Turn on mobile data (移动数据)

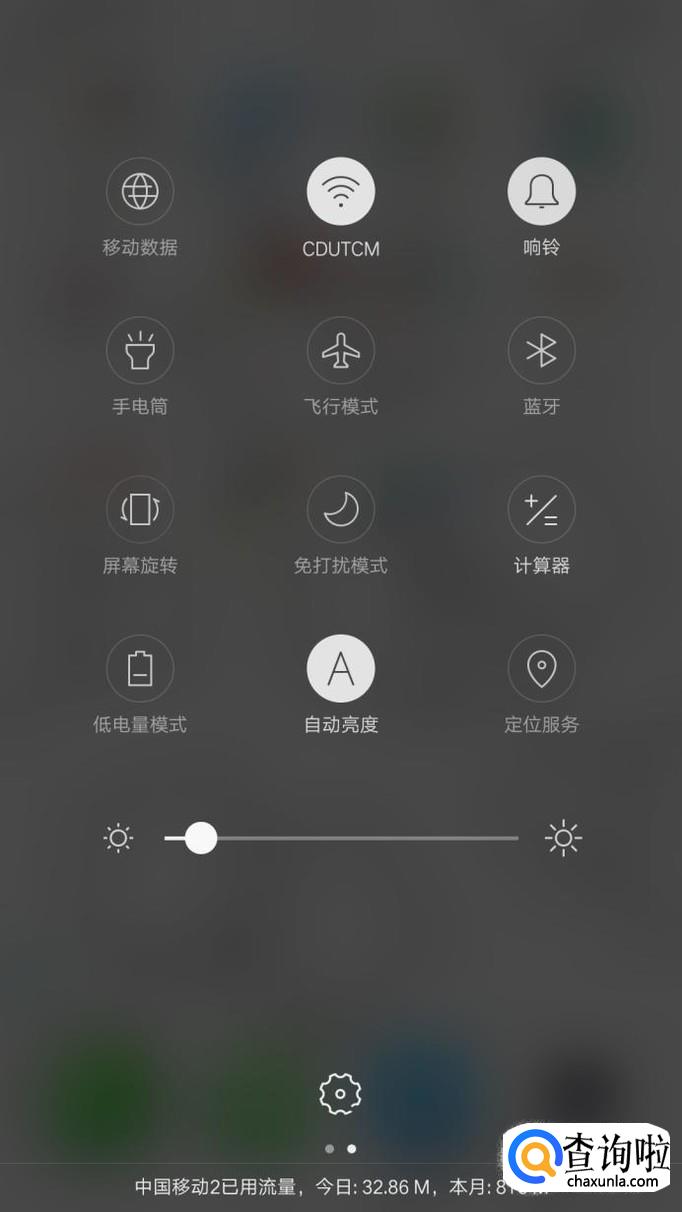point(140,191)
